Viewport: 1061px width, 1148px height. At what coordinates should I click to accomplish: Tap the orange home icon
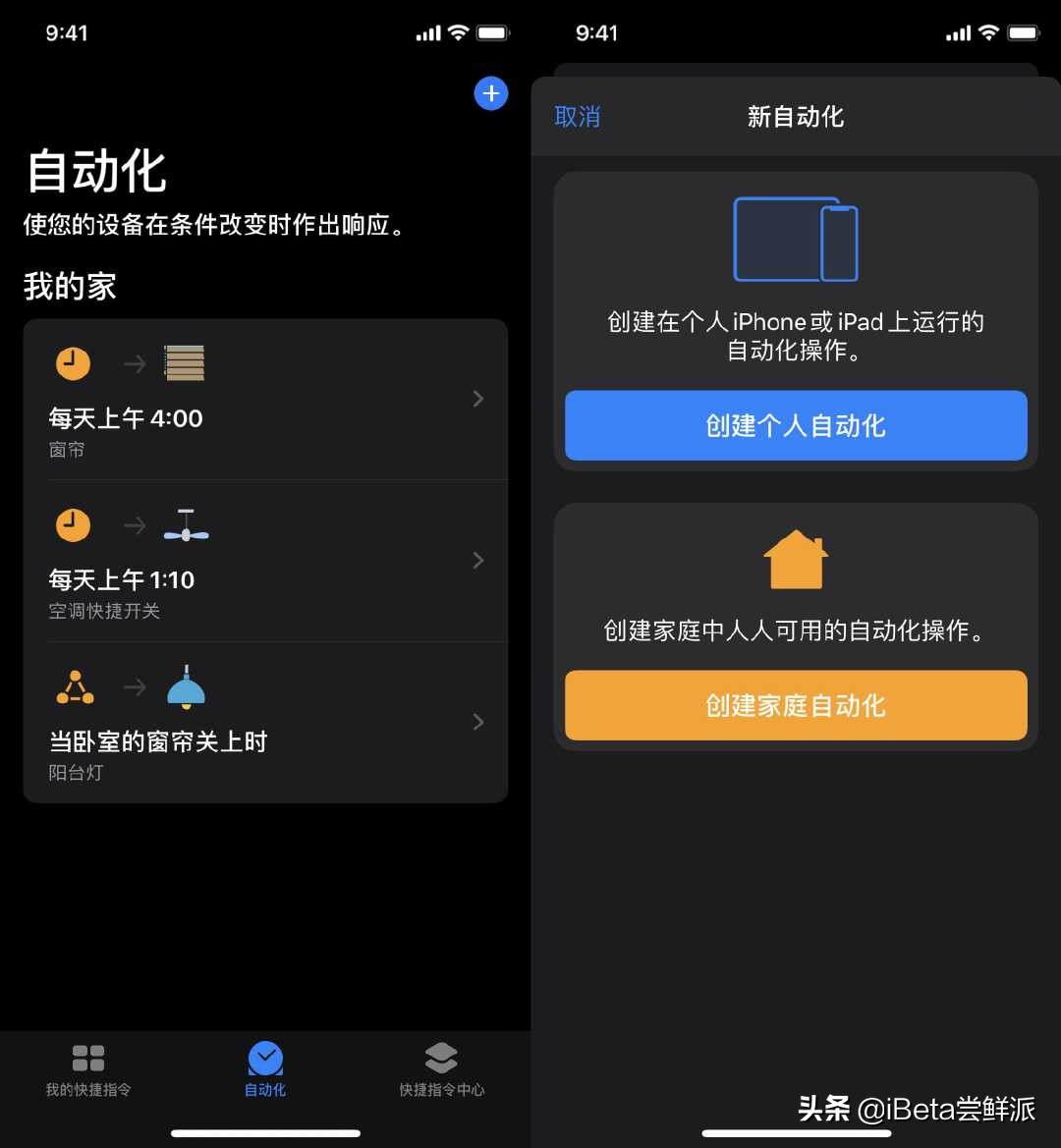tap(796, 558)
